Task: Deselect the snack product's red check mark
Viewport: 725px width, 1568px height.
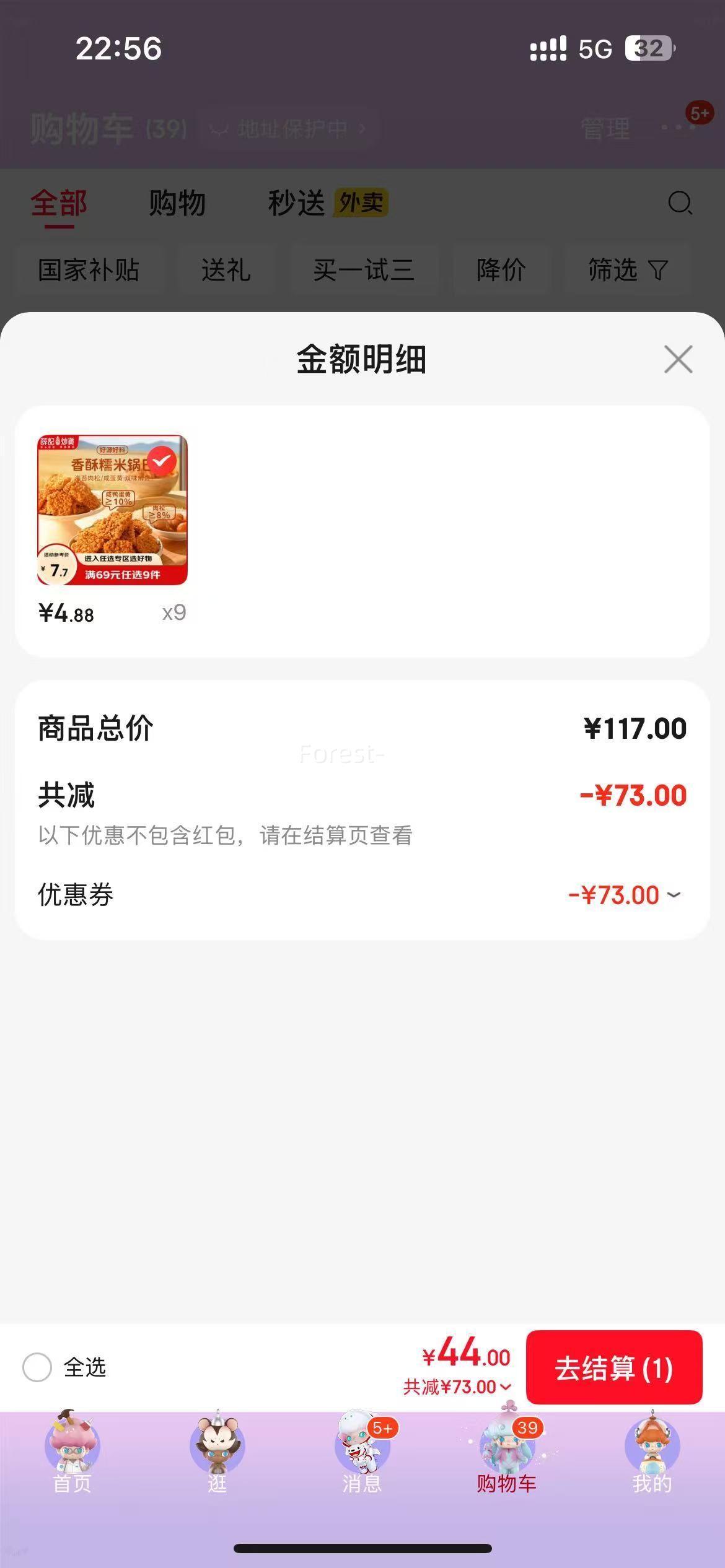Action: (162, 460)
